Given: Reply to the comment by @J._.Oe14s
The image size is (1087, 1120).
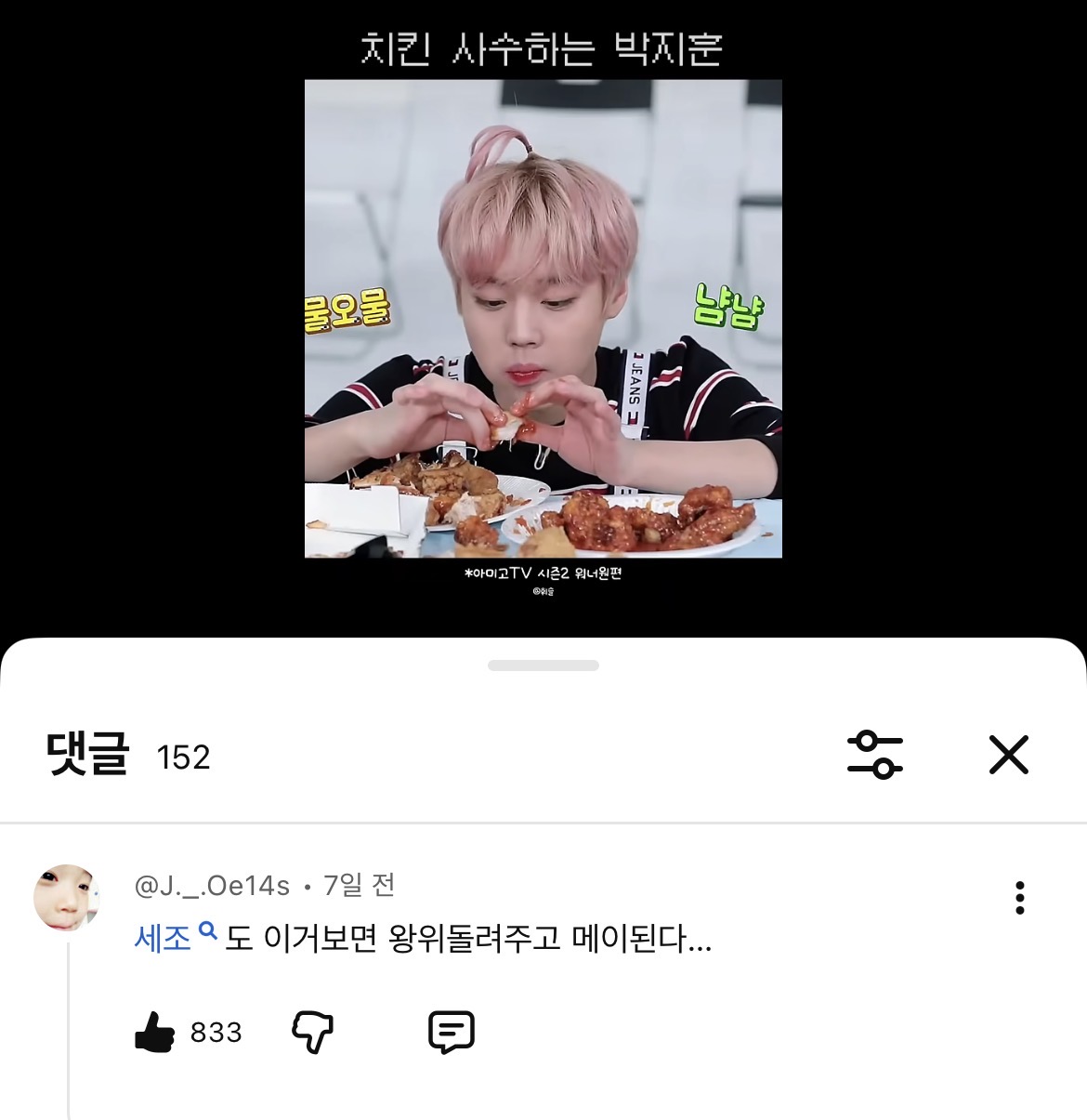Looking at the screenshot, I should click(452, 1032).
